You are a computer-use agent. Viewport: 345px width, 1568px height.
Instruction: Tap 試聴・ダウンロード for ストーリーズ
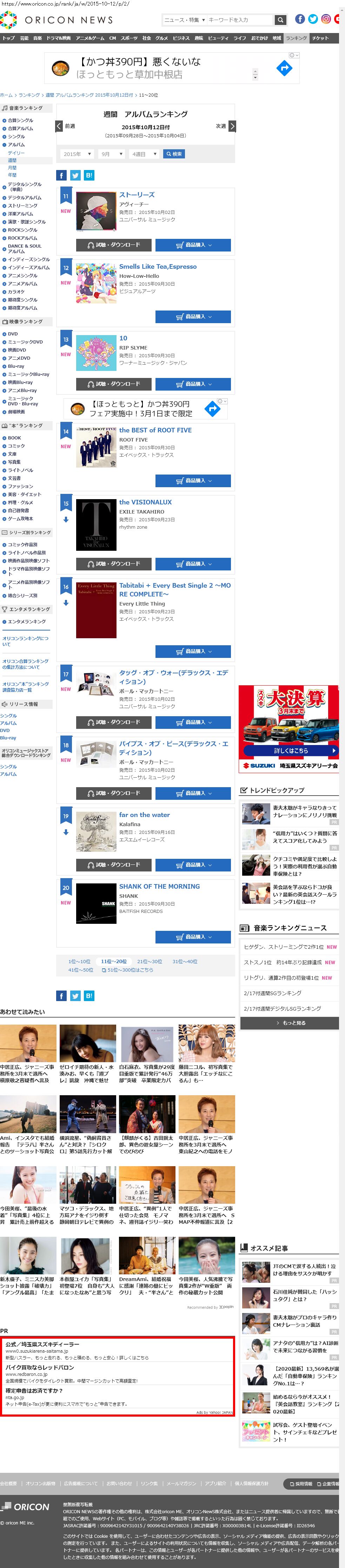click(114, 245)
